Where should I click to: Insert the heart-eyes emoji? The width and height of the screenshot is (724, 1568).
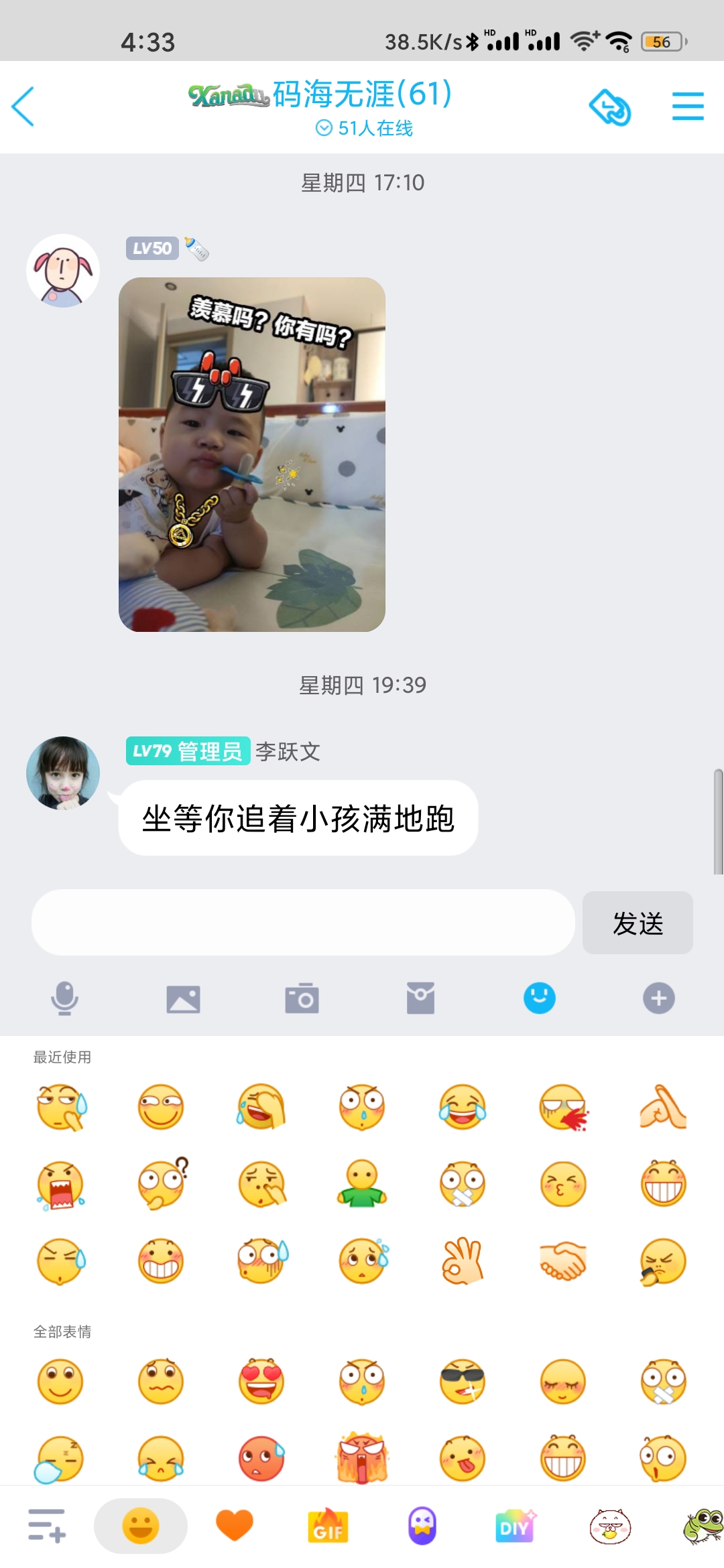point(261,1382)
